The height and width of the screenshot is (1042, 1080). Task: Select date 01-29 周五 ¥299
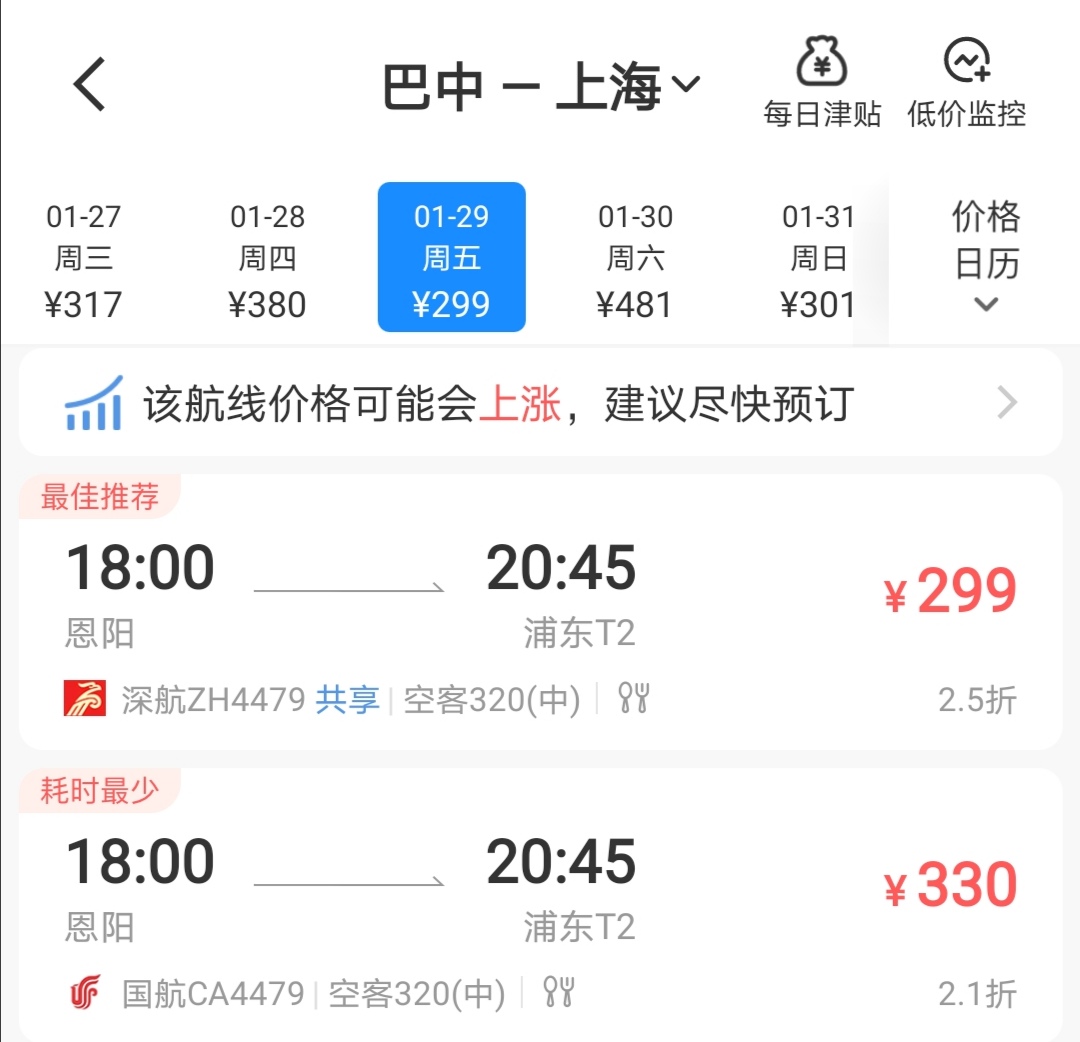coord(451,258)
